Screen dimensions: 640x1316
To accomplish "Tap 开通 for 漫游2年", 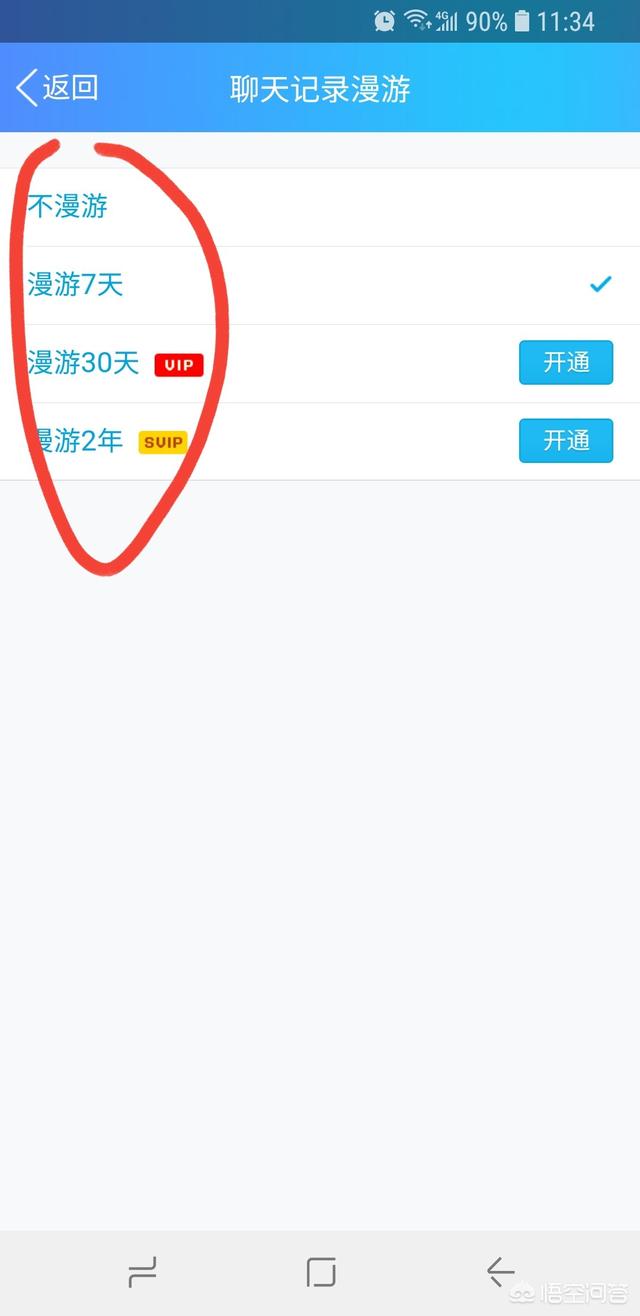I will [565, 441].
